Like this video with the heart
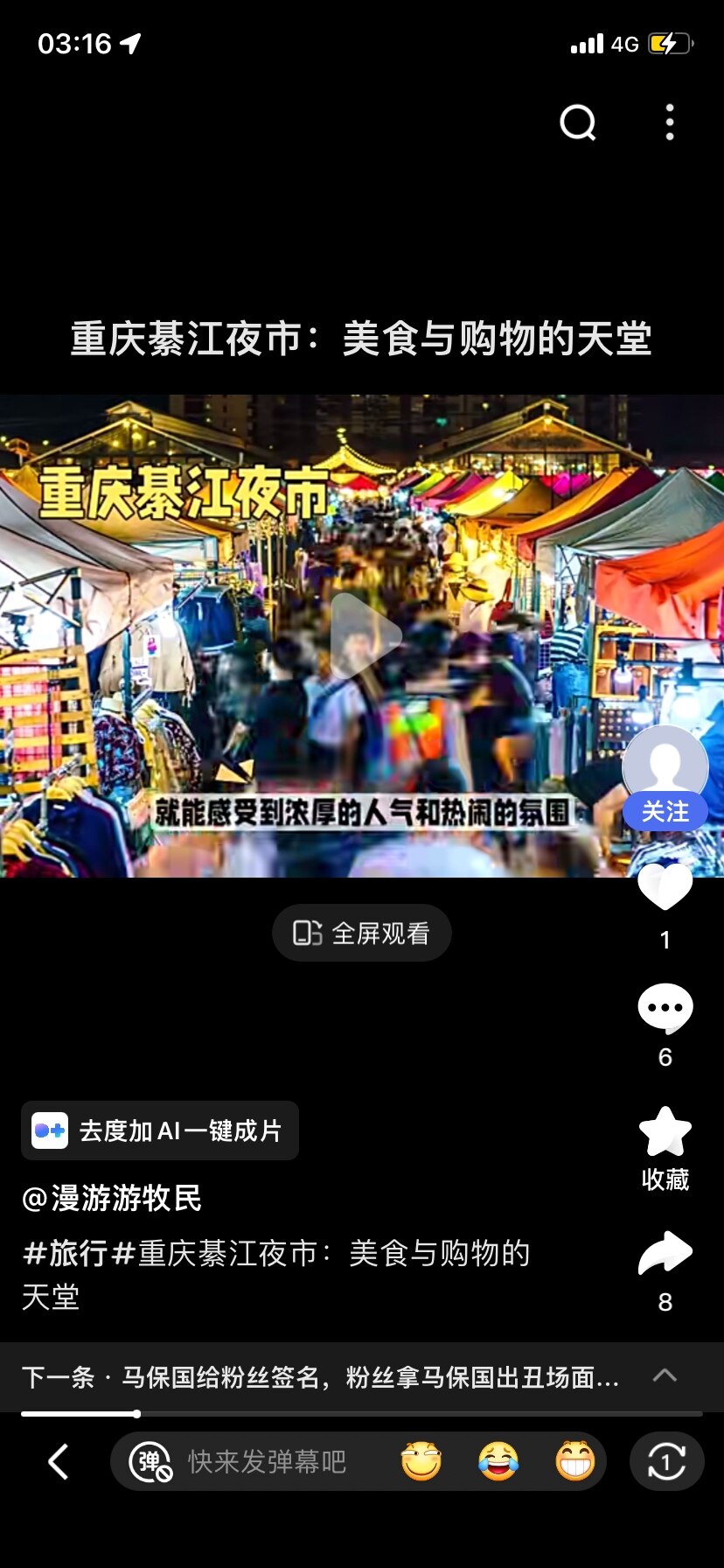The image size is (724, 1568). [665, 888]
